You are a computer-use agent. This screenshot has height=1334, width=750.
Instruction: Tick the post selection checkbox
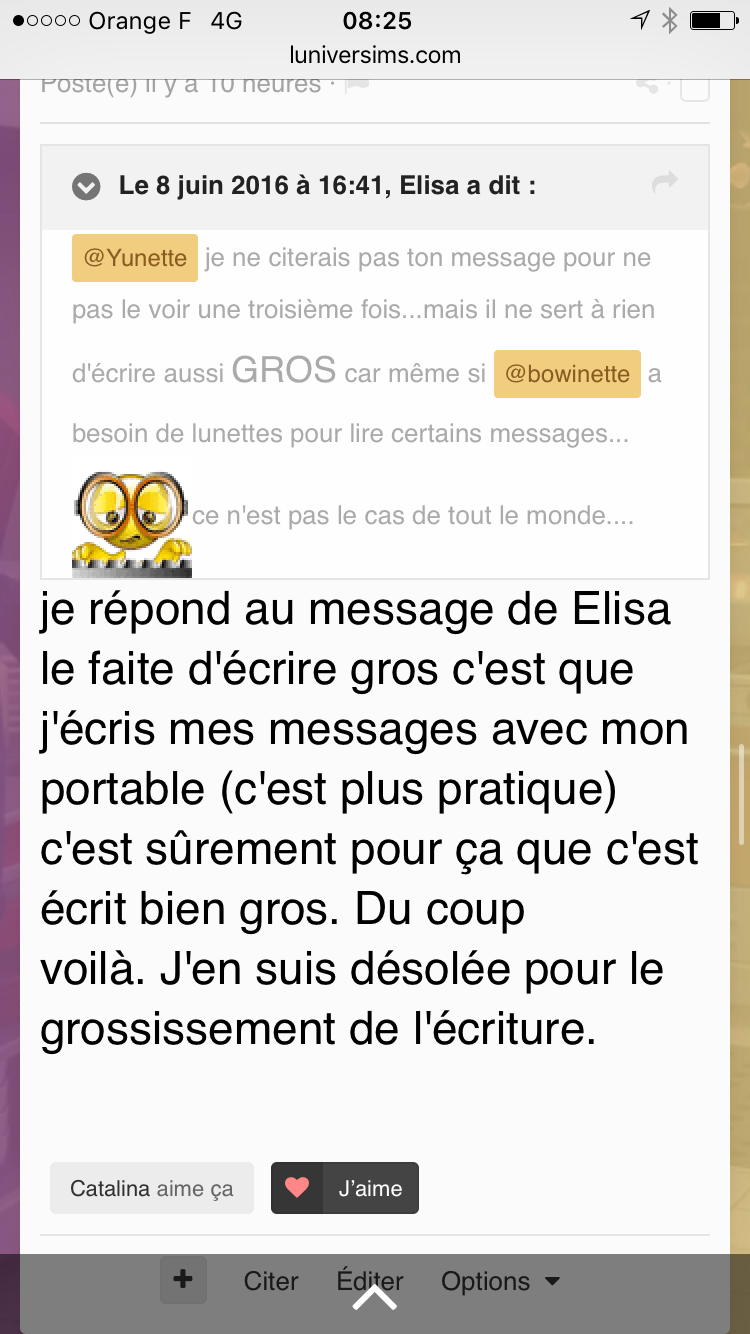click(x=695, y=88)
